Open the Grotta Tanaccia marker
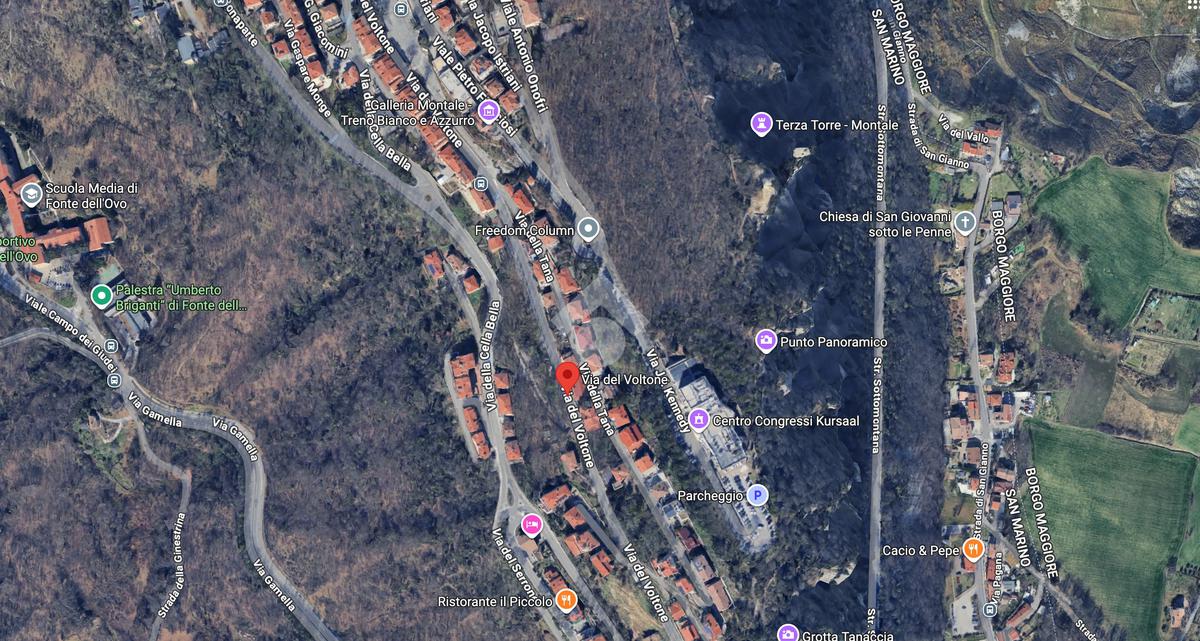Image resolution: width=1200 pixels, height=641 pixels. pos(788,634)
